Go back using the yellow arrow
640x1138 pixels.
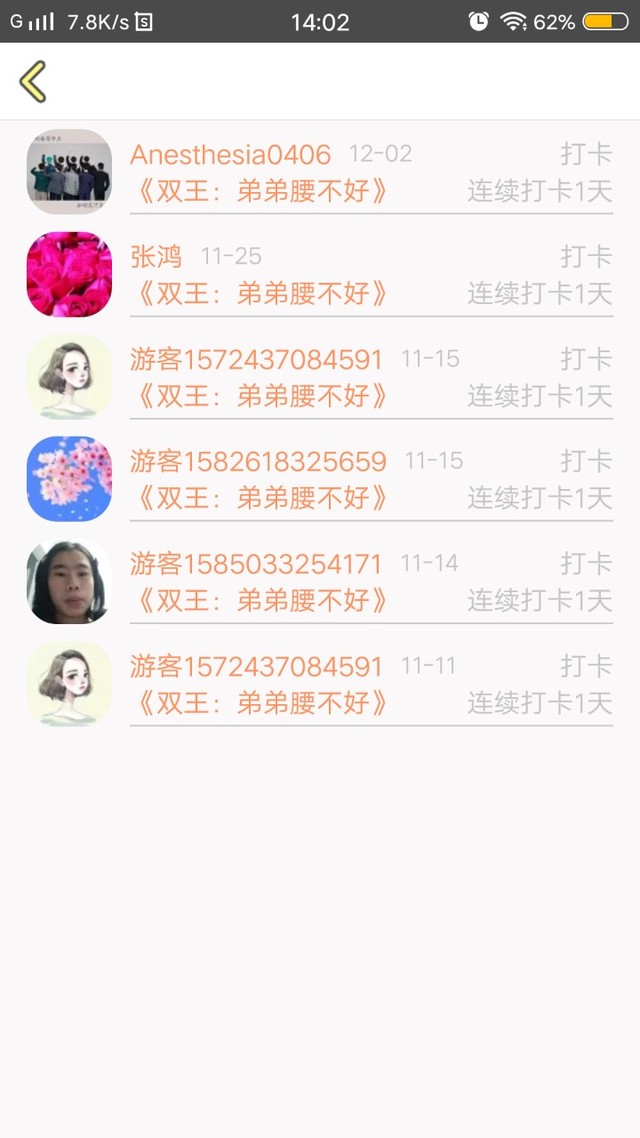(x=33, y=82)
